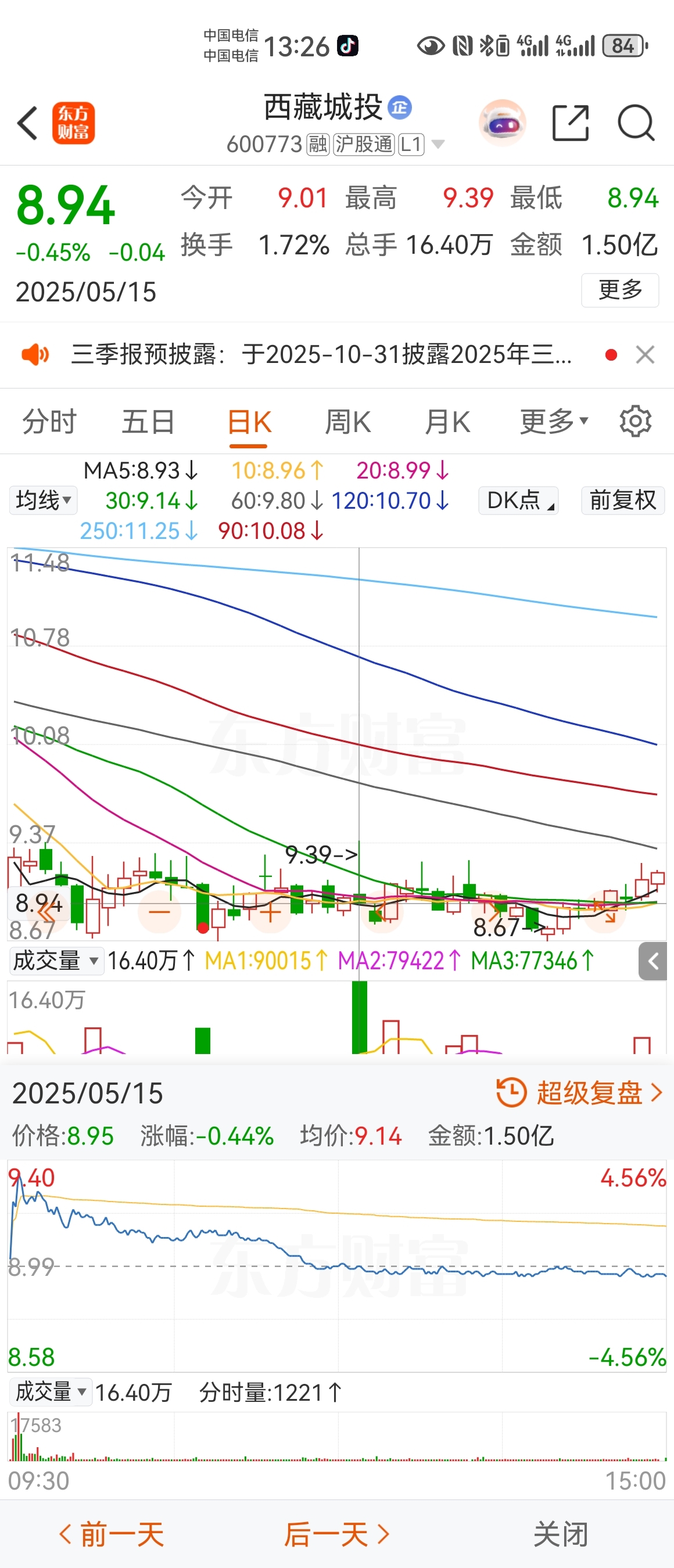This screenshot has width=674, height=1568.
Task: Open chart settings gear
Action: point(635,421)
